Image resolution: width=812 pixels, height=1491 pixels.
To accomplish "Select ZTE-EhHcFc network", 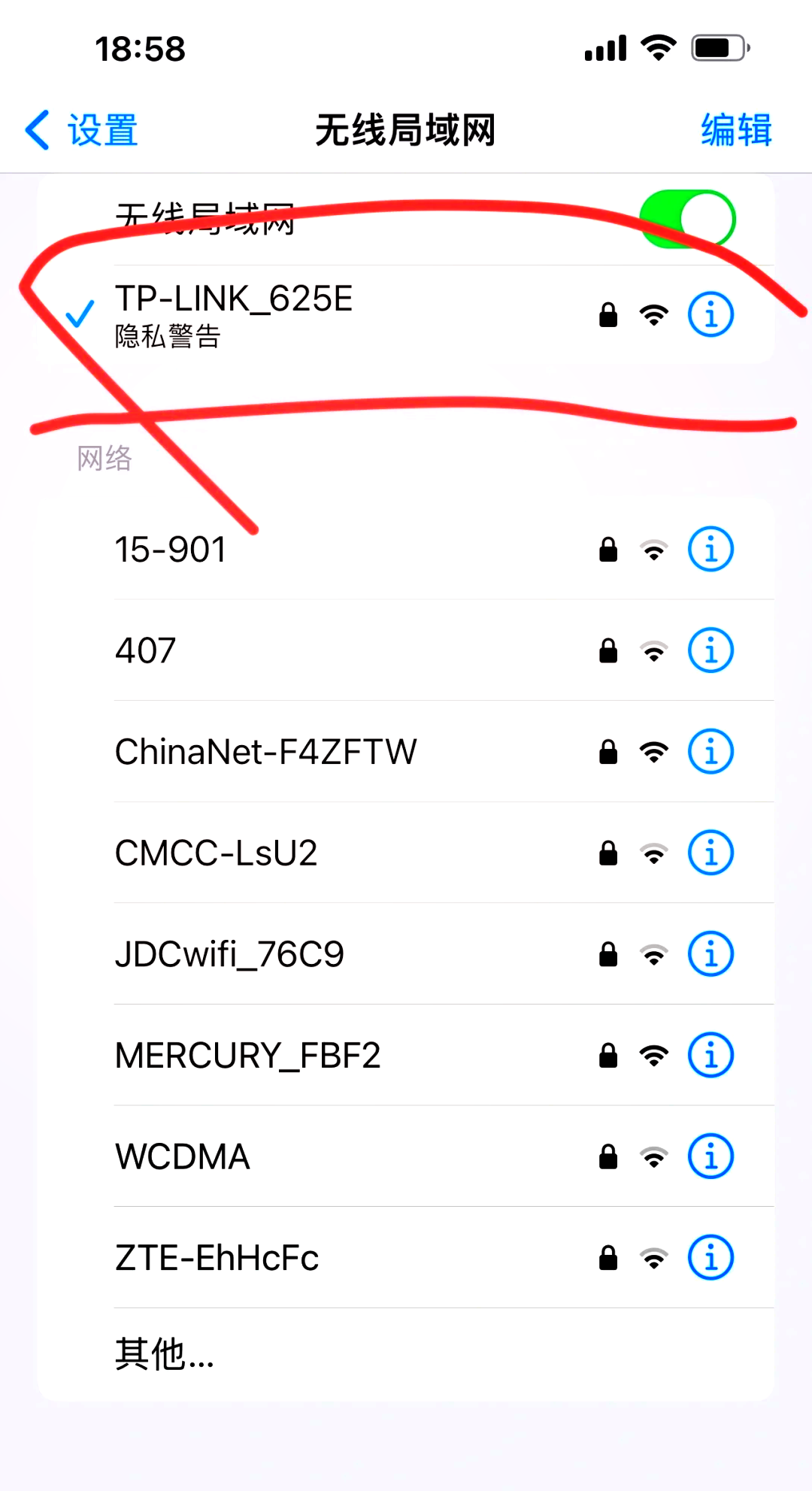I will pyautogui.click(x=301, y=1257).
